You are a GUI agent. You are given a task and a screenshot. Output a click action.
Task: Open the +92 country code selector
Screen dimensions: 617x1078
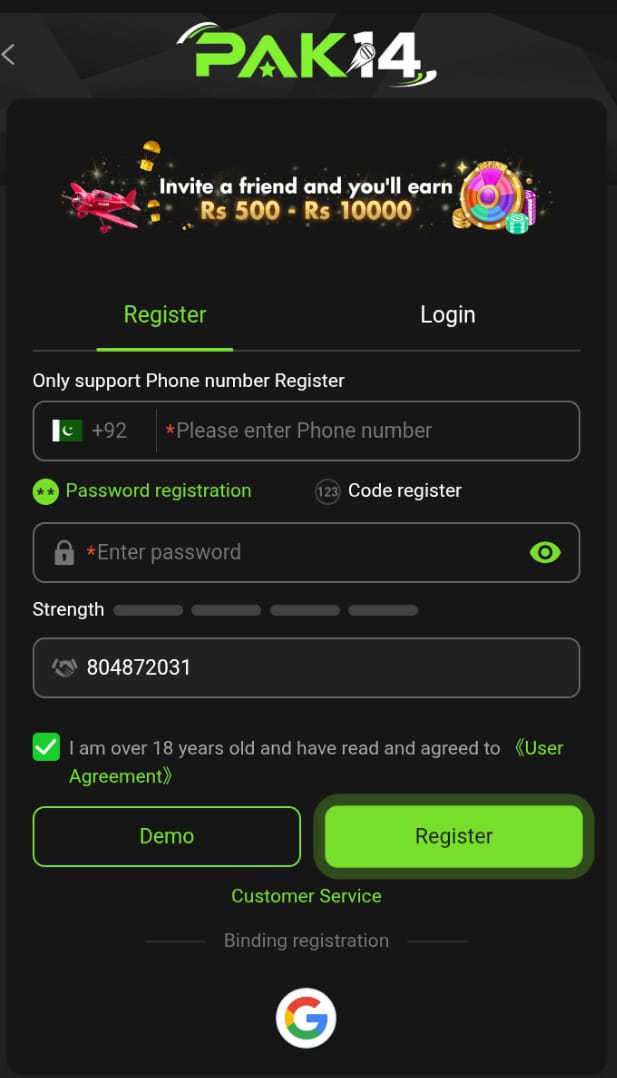(x=90, y=430)
